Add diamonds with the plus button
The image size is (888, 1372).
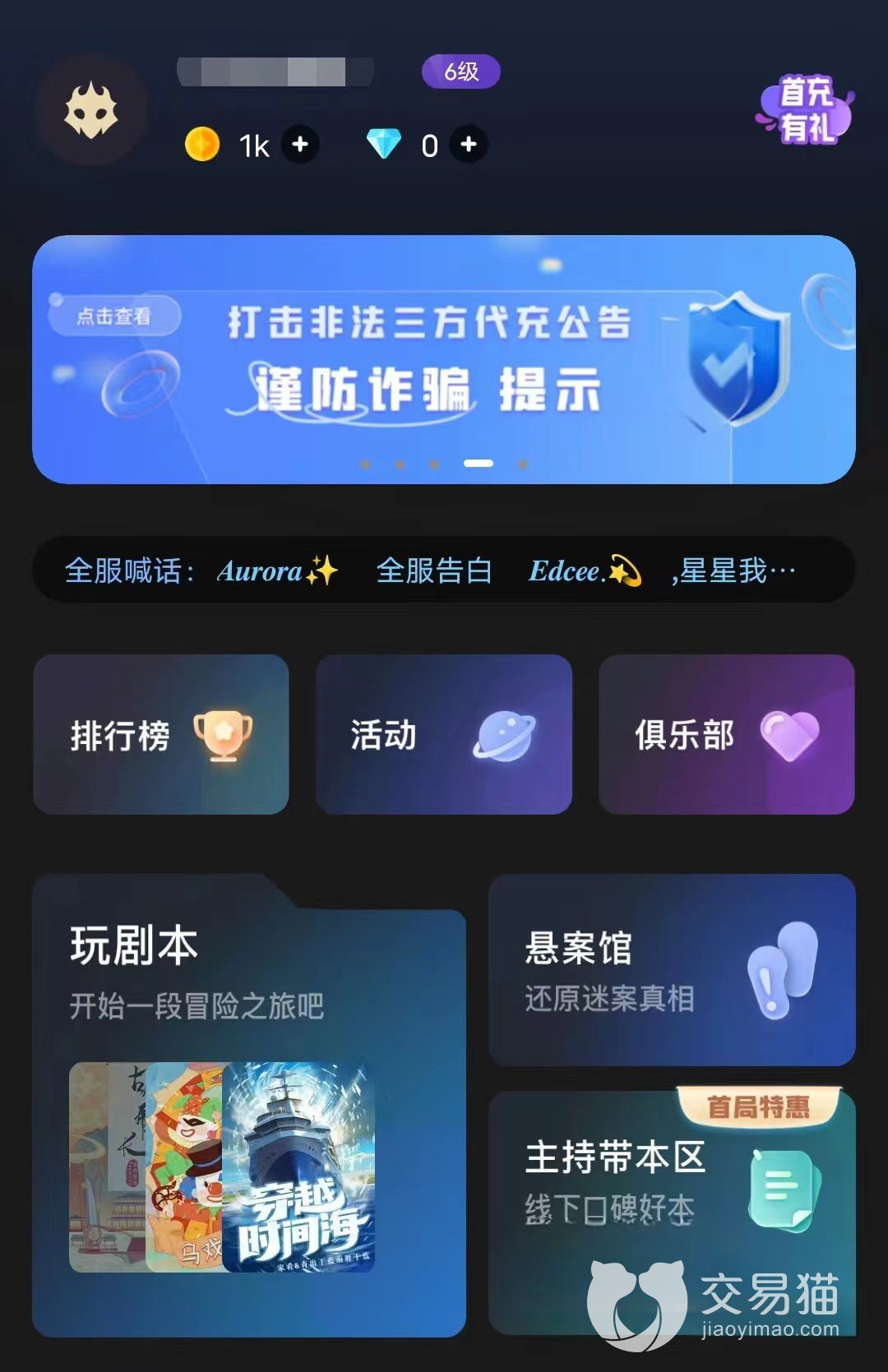pyautogui.click(x=469, y=145)
